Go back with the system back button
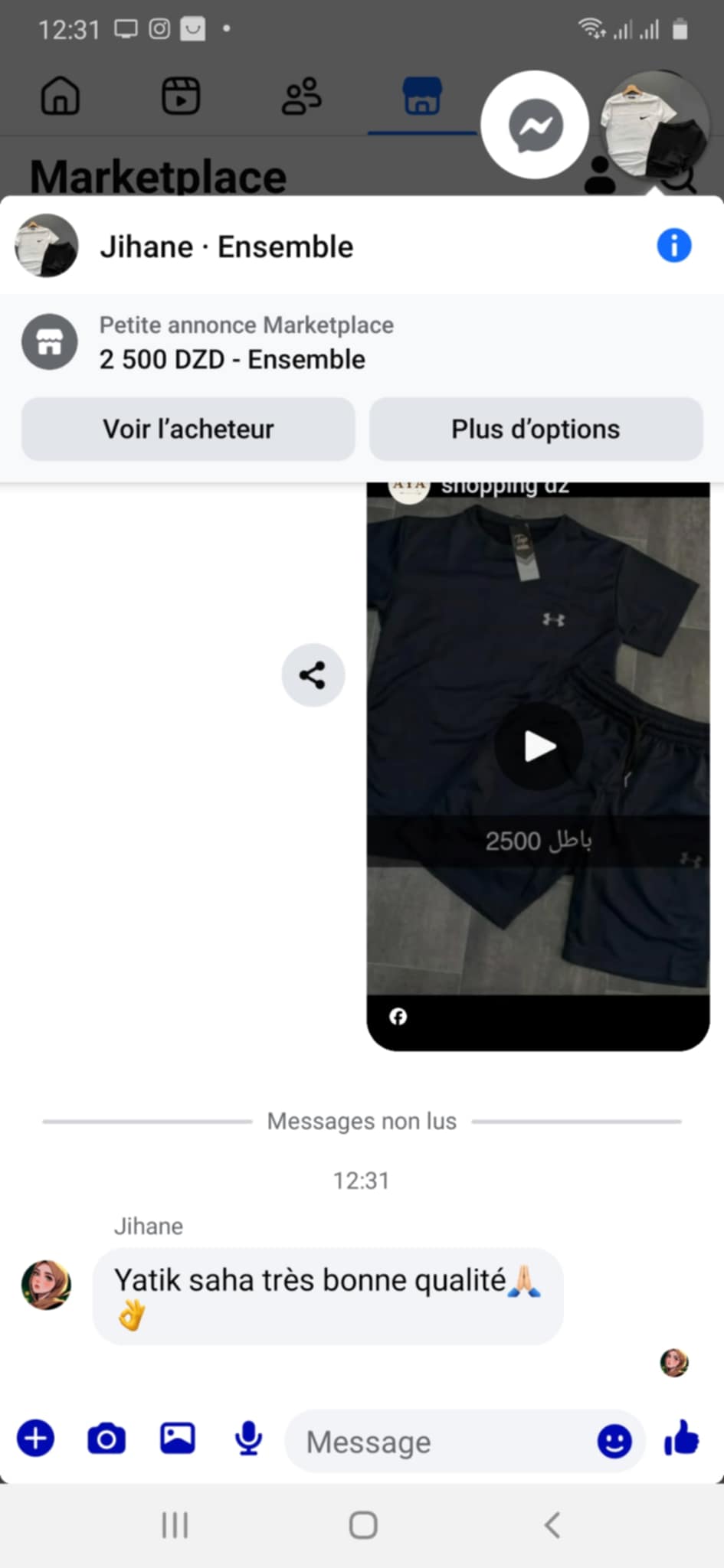This screenshot has width=724, height=1568. [552, 1525]
